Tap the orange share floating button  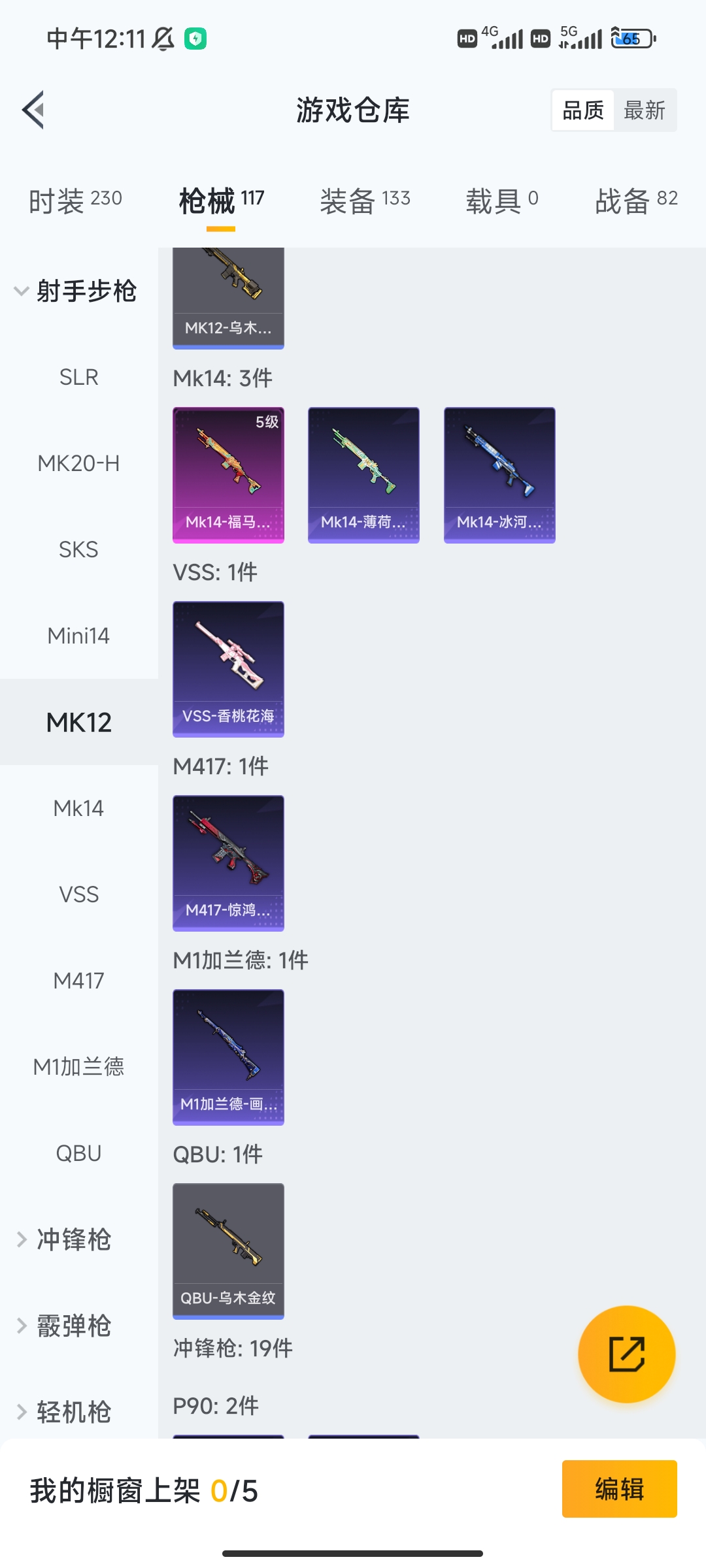pyautogui.click(x=626, y=1354)
